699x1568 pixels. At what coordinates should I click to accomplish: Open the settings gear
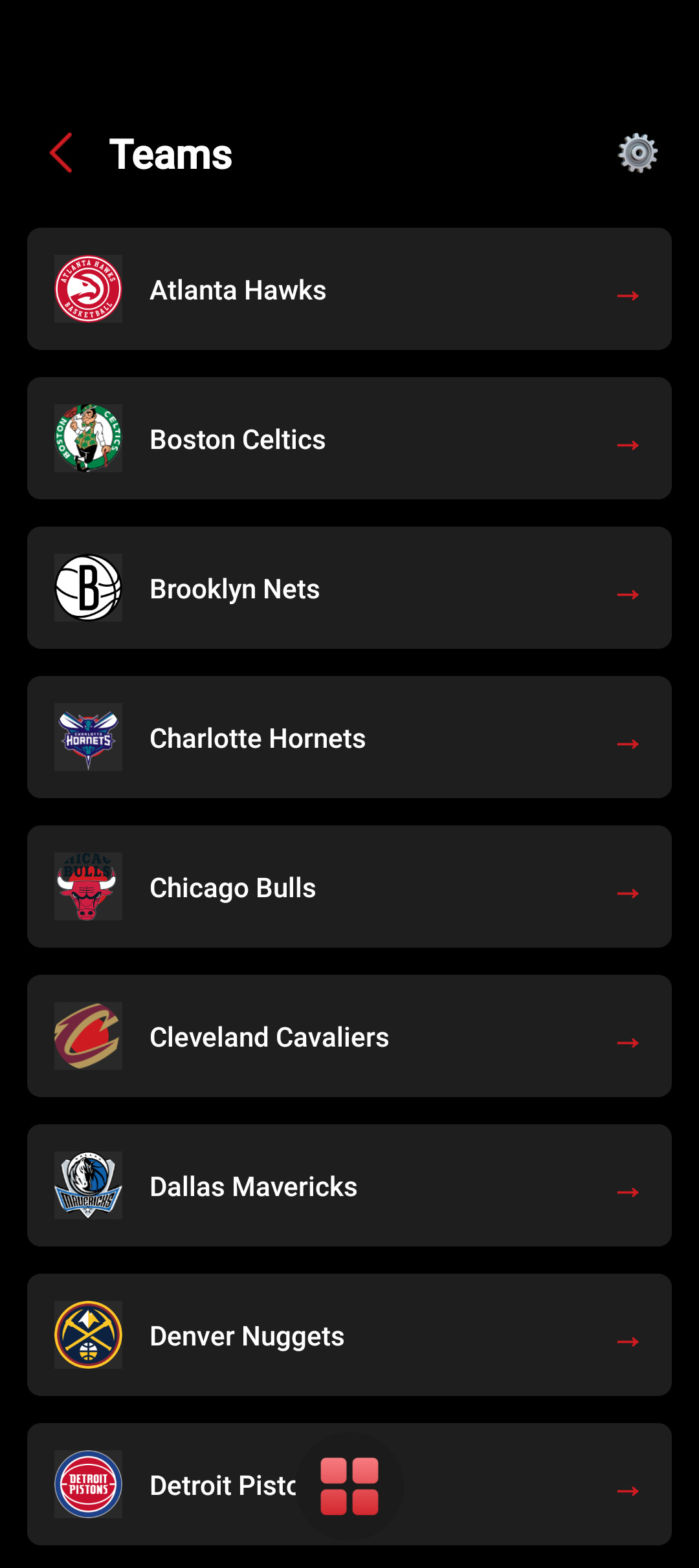[x=638, y=153]
